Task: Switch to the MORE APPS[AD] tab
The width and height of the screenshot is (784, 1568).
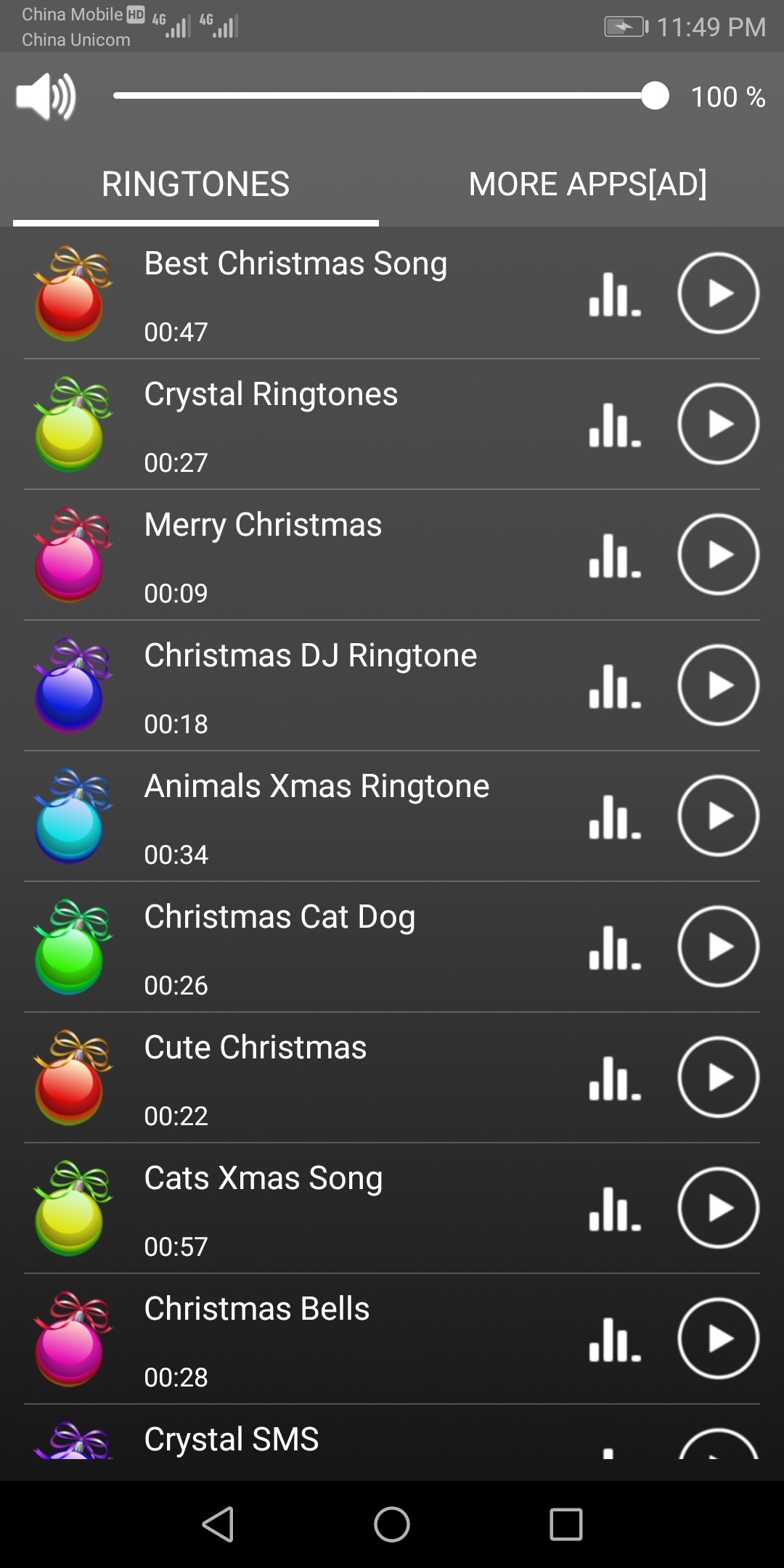Action: tap(588, 184)
